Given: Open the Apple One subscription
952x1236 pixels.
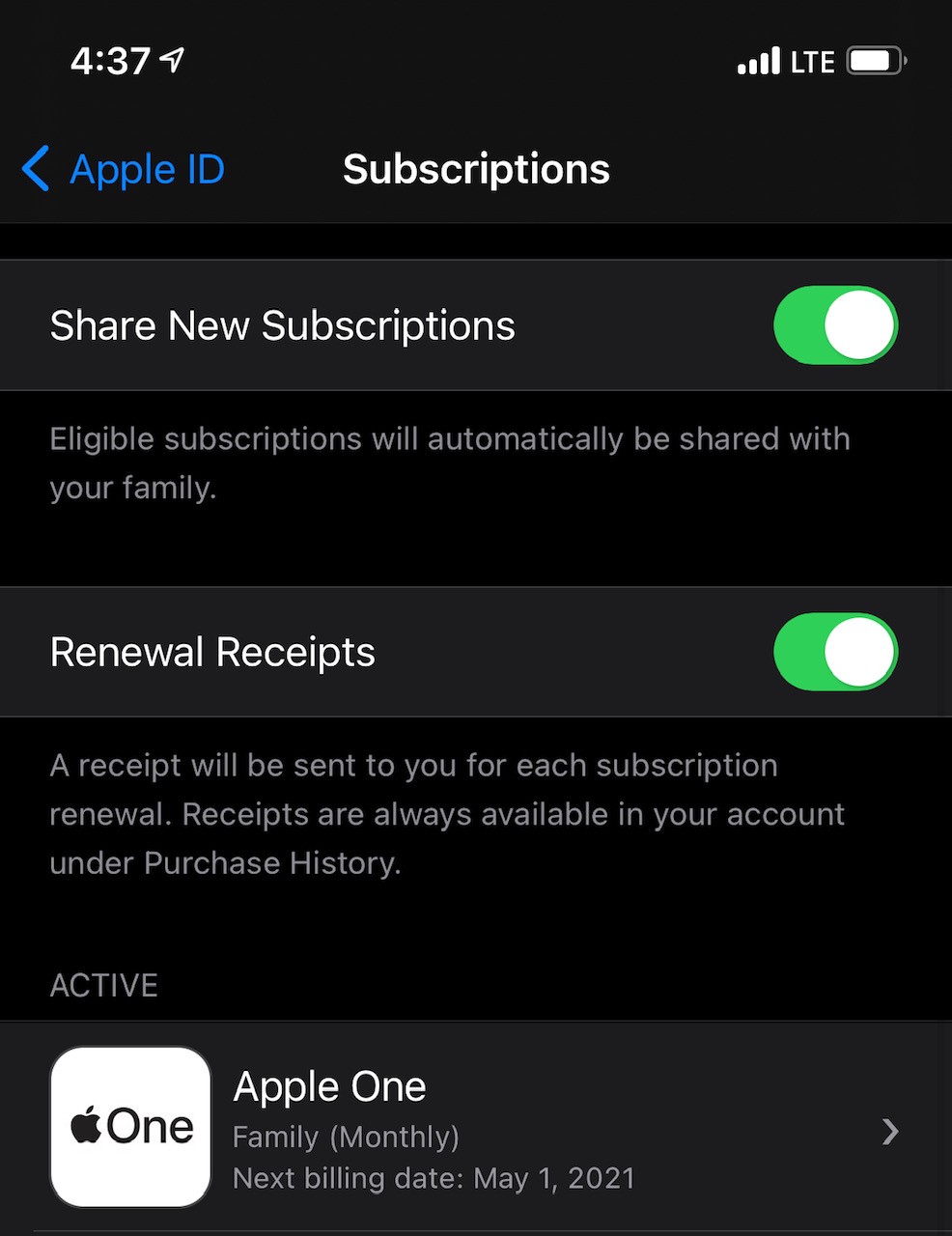Looking at the screenshot, I should coord(475,1128).
